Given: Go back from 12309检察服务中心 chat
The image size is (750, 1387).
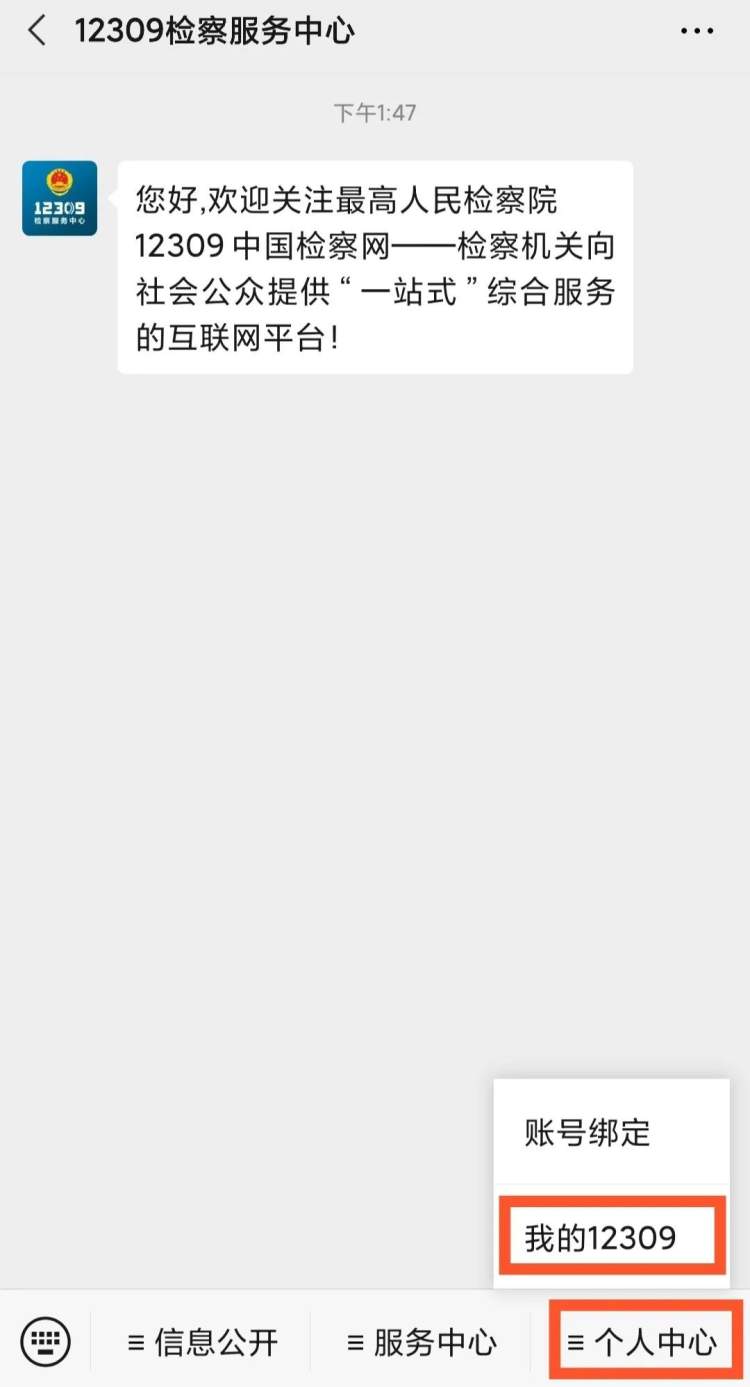Looking at the screenshot, I should click(38, 32).
